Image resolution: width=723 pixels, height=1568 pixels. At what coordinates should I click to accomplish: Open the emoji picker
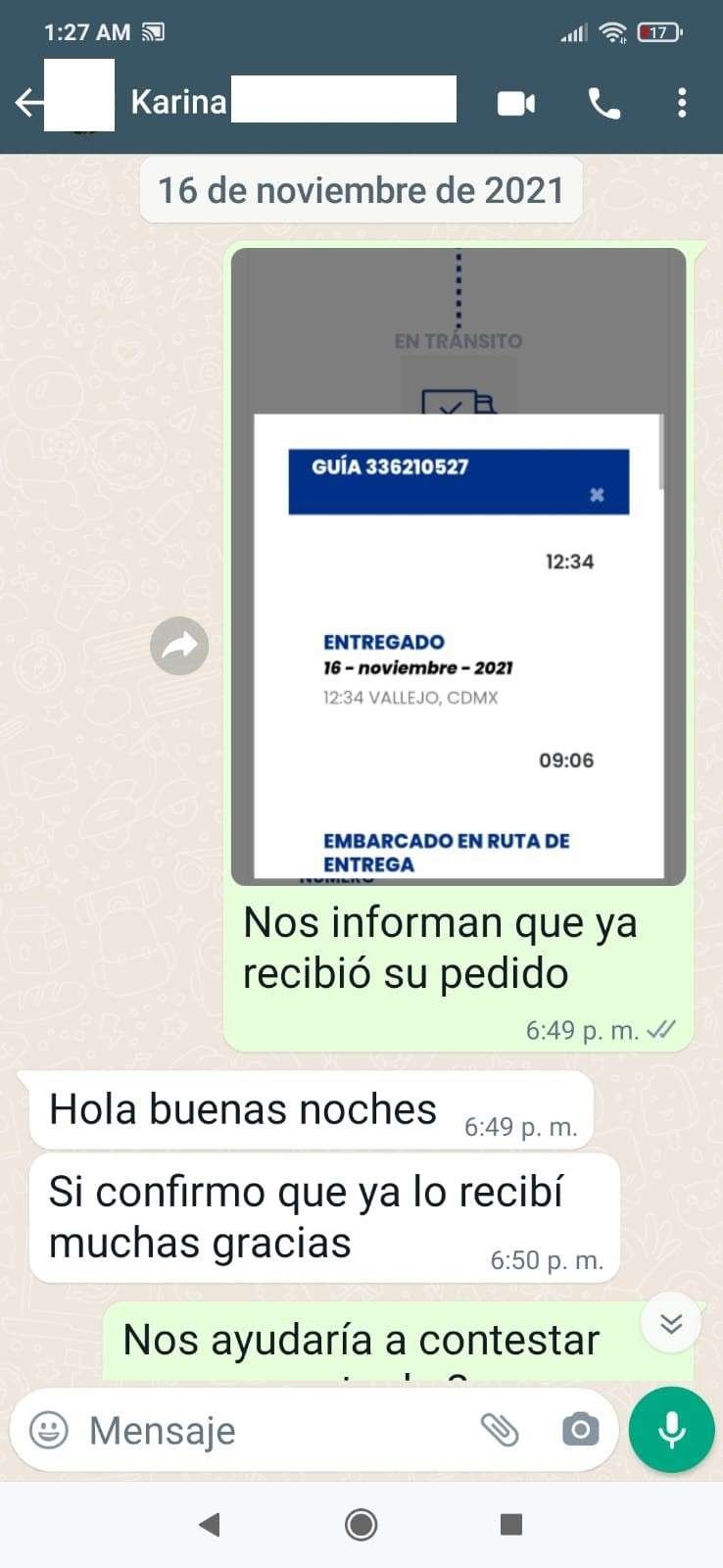pos(49,1430)
